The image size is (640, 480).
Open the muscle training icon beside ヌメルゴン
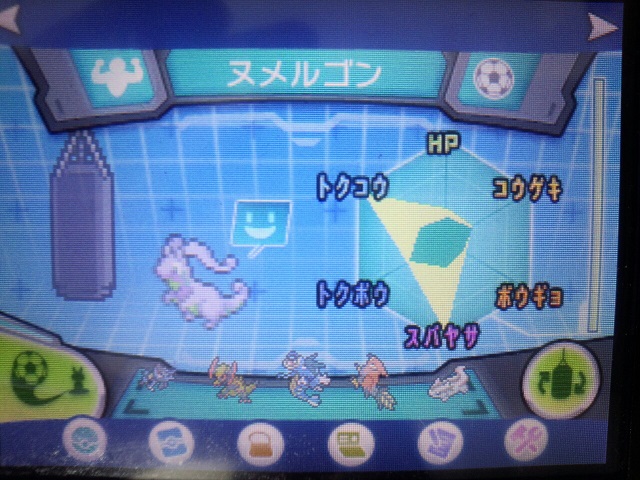pos(120,76)
